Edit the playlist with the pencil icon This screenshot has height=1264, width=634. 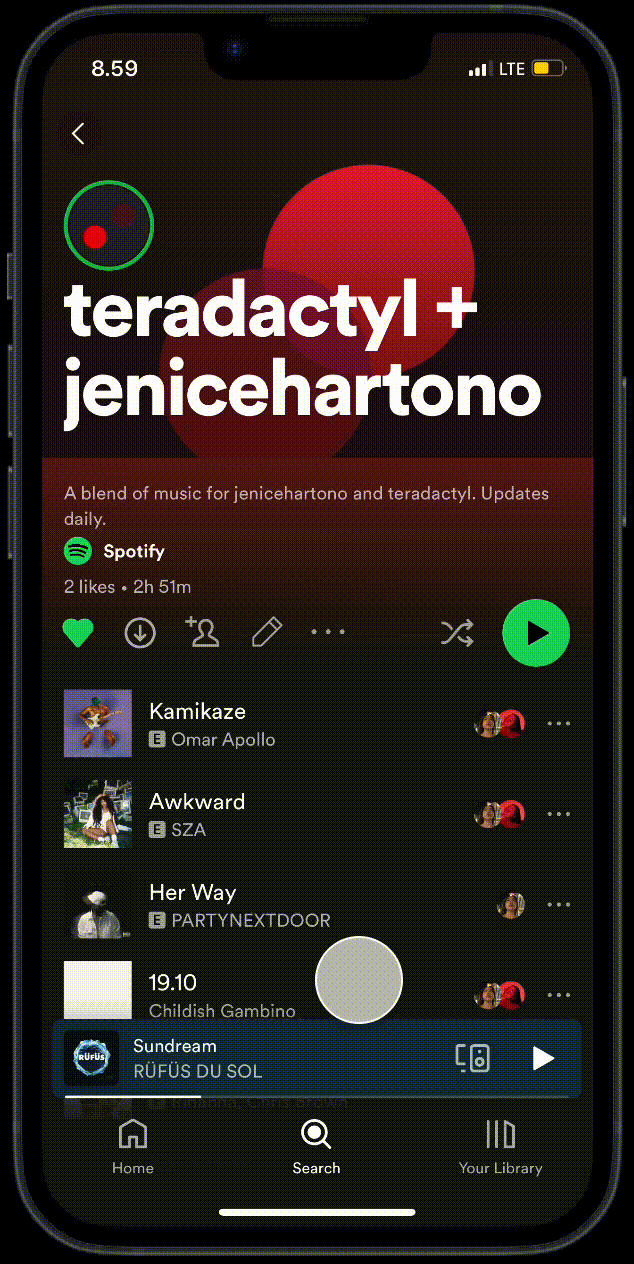coord(266,632)
